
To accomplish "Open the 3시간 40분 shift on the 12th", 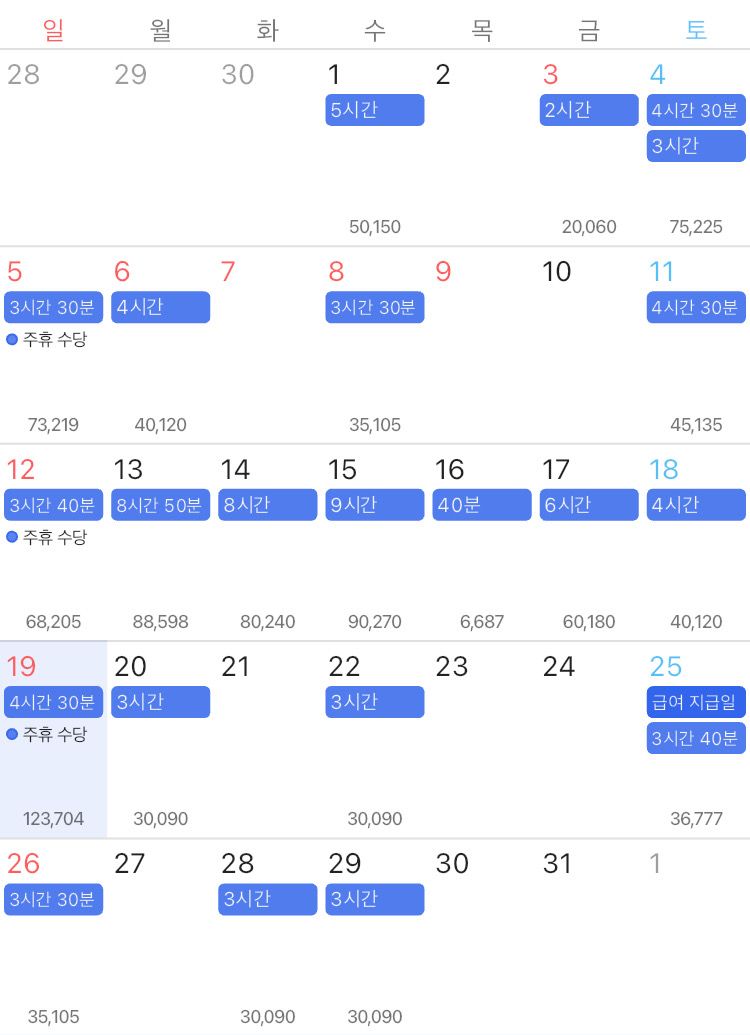I will click(53, 505).
